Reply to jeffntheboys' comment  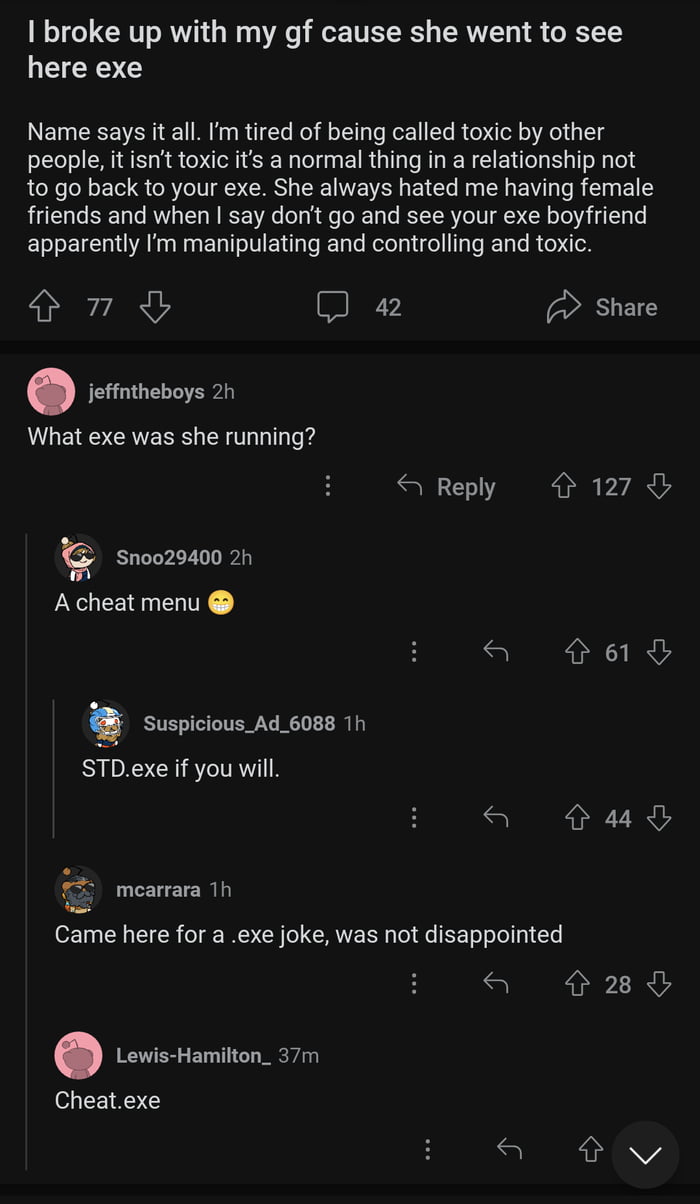point(446,487)
